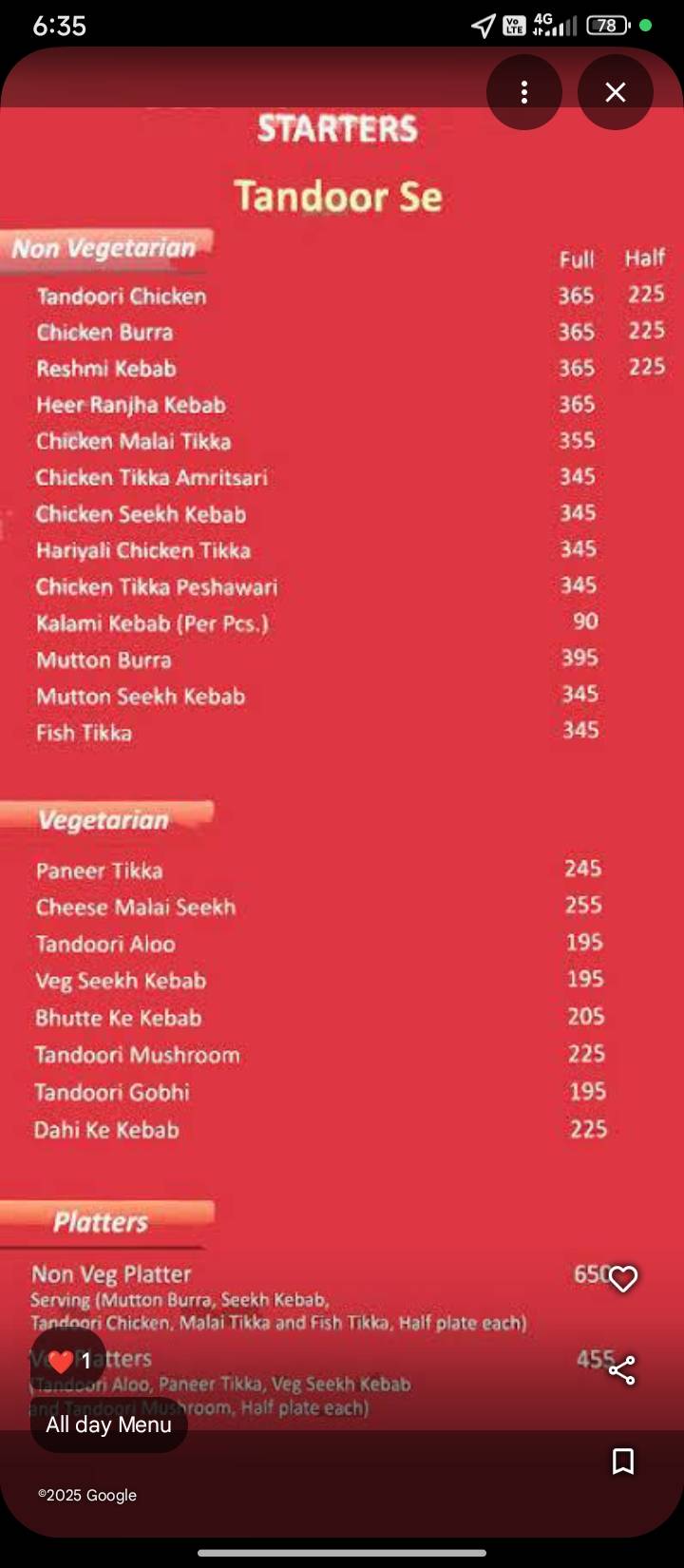Image resolution: width=684 pixels, height=1568 pixels.
Task: Open the three-dot overflow menu
Action: coord(523,91)
